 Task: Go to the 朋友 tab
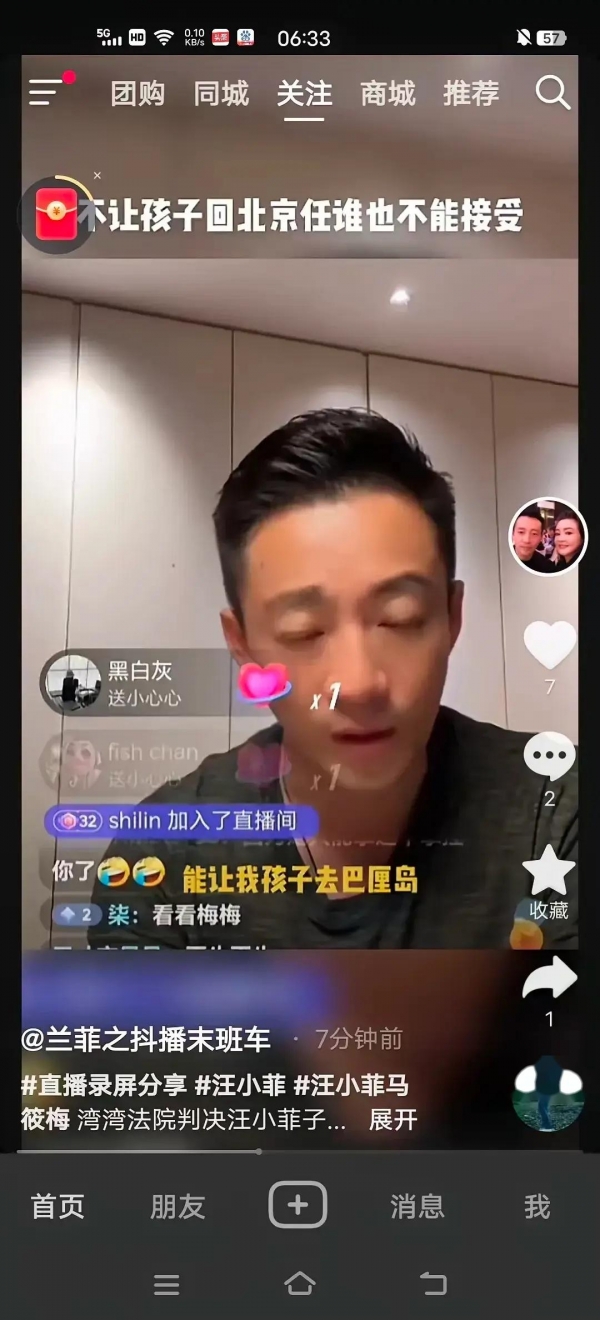click(x=177, y=1207)
